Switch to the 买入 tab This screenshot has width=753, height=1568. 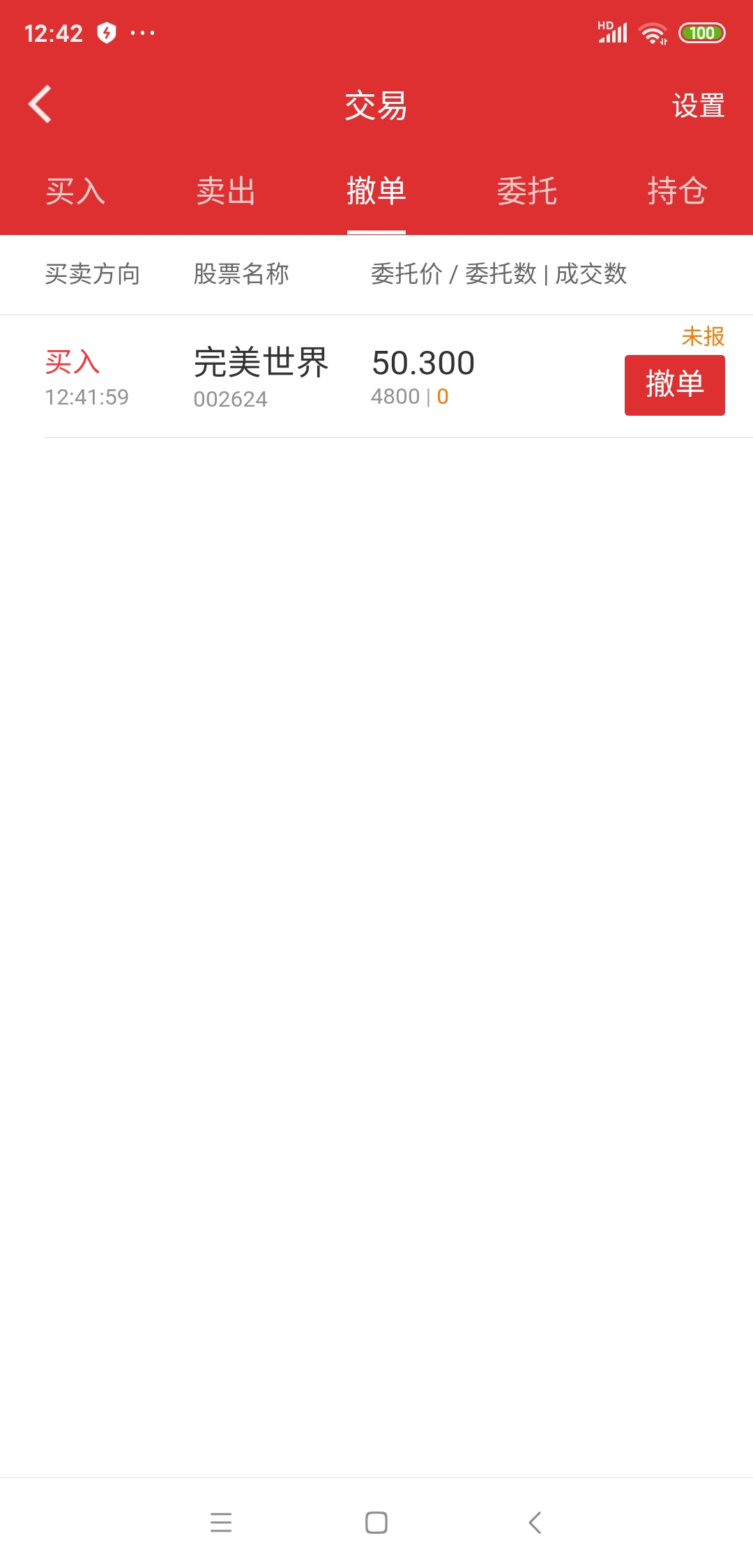coord(75,191)
